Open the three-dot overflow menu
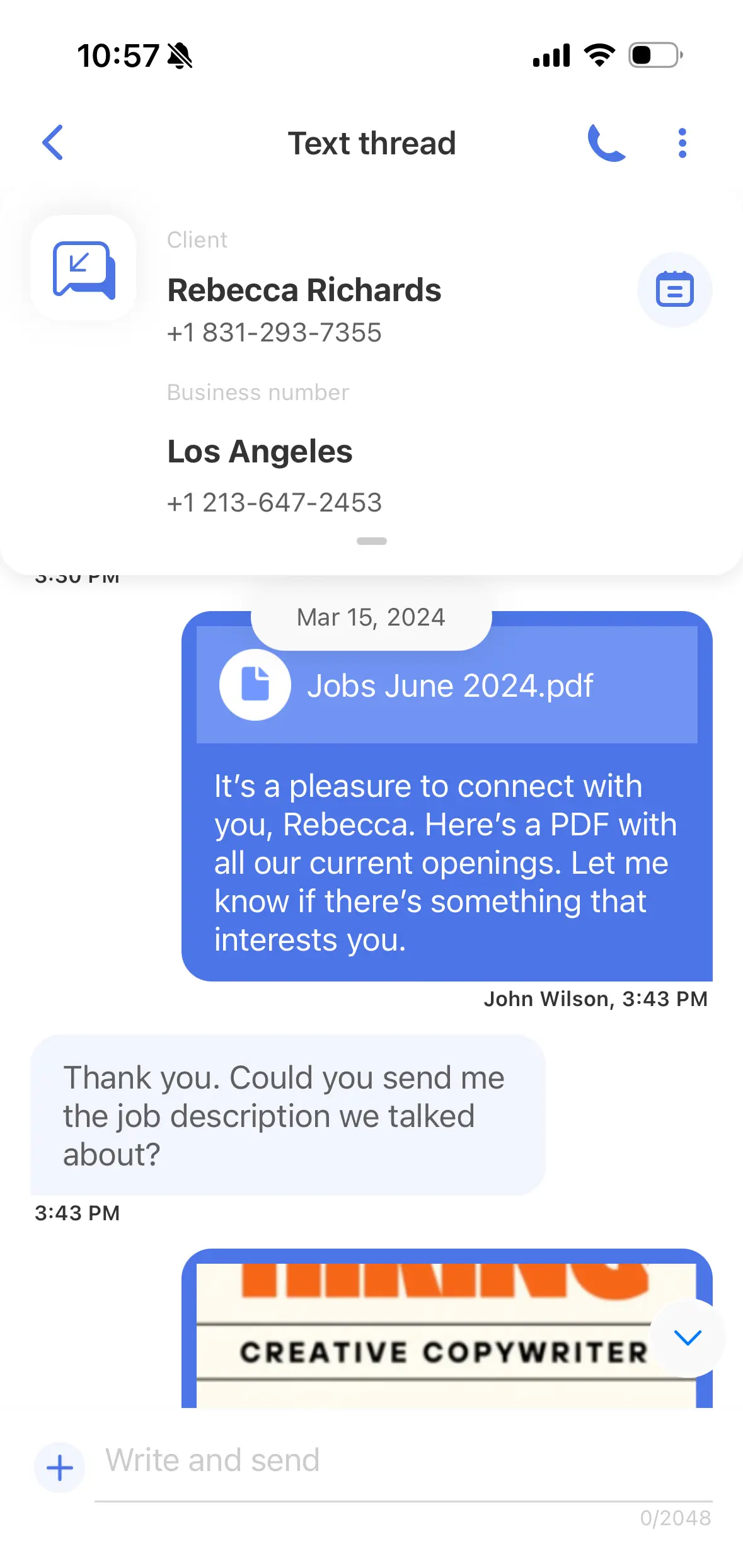This screenshot has width=743, height=1568. (682, 143)
